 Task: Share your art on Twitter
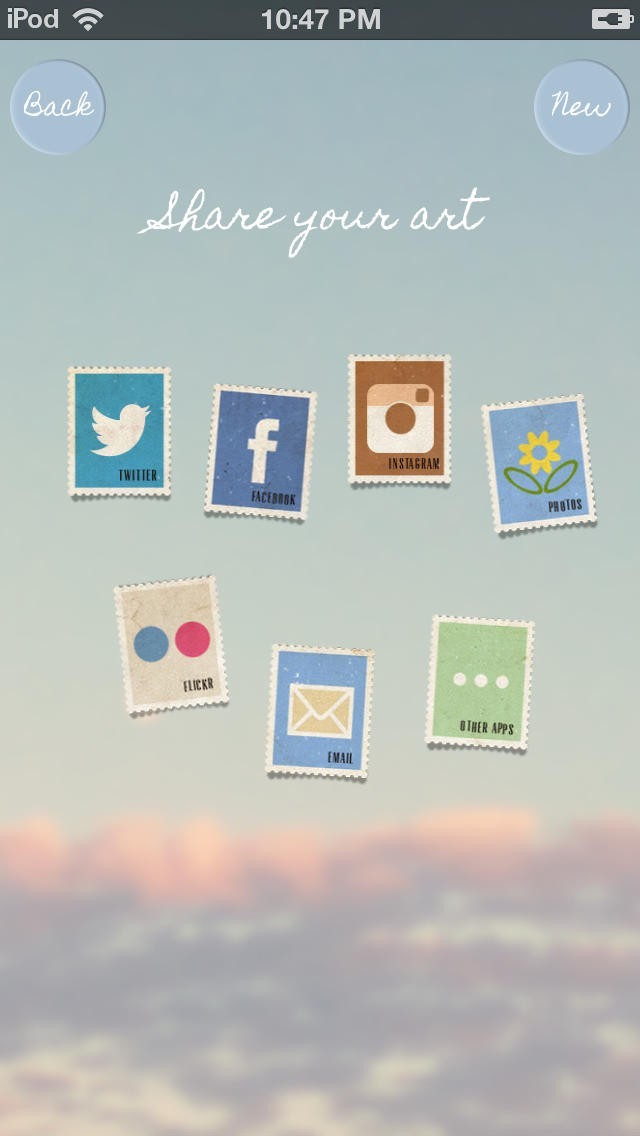tap(119, 431)
